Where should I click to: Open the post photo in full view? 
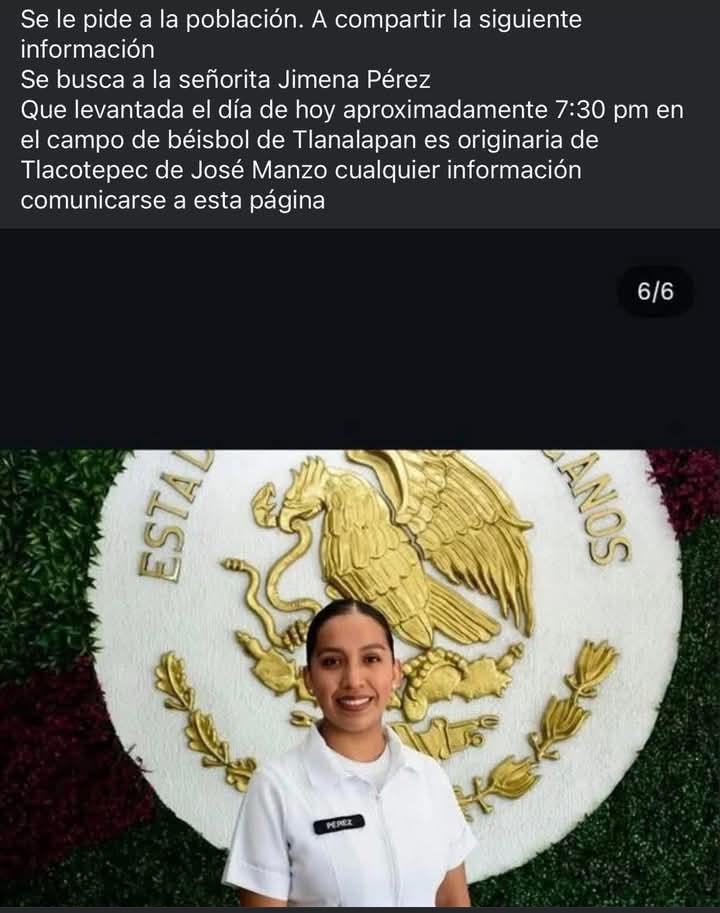[360, 678]
